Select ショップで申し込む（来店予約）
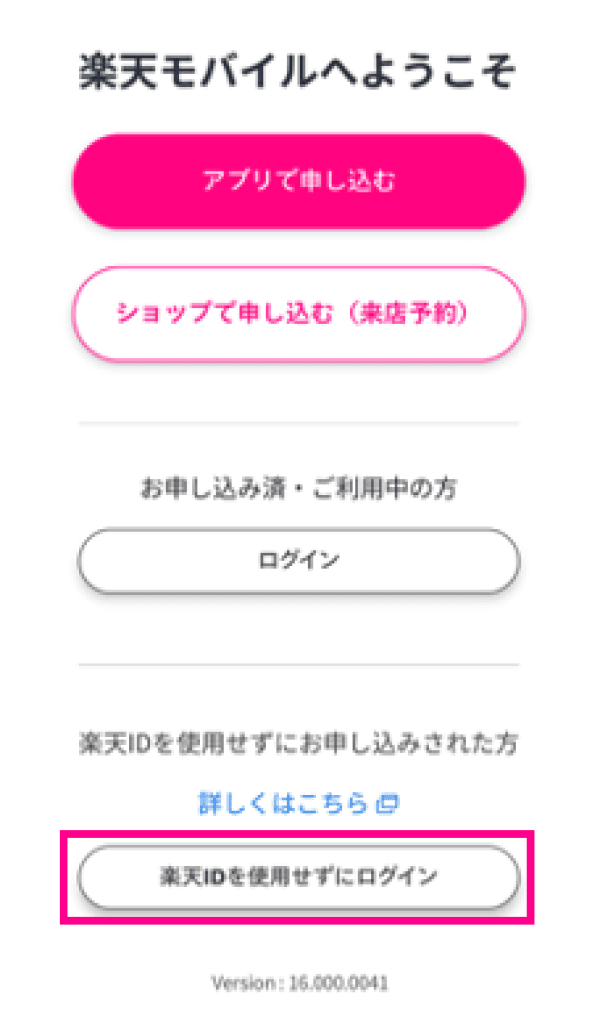The image size is (601, 1031). tap(298, 313)
